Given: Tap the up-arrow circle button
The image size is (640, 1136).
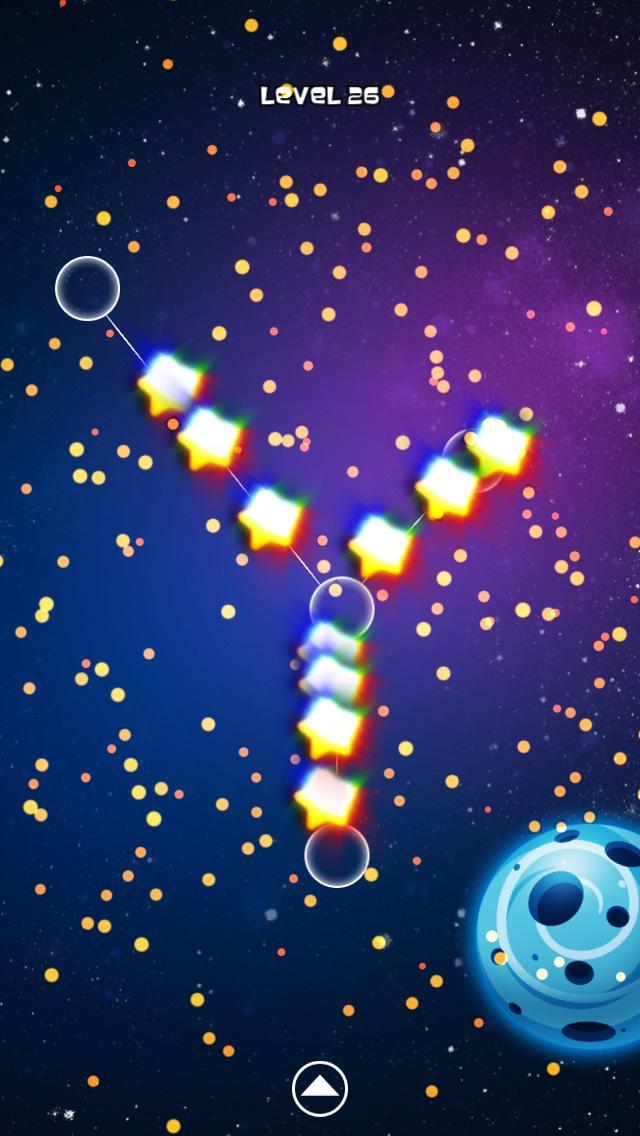Looking at the screenshot, I should click(320, 1089).
